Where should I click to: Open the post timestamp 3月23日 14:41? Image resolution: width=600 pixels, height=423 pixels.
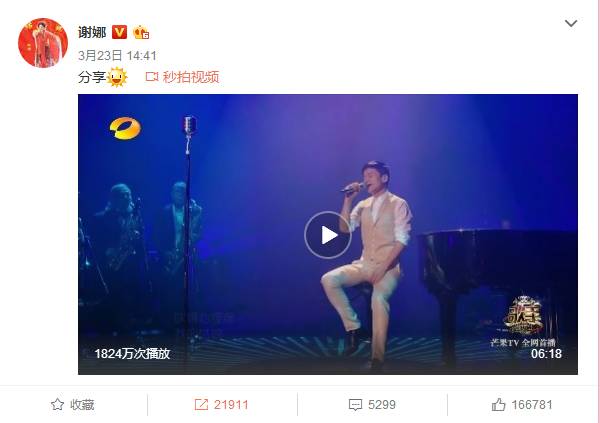(117, 55)
